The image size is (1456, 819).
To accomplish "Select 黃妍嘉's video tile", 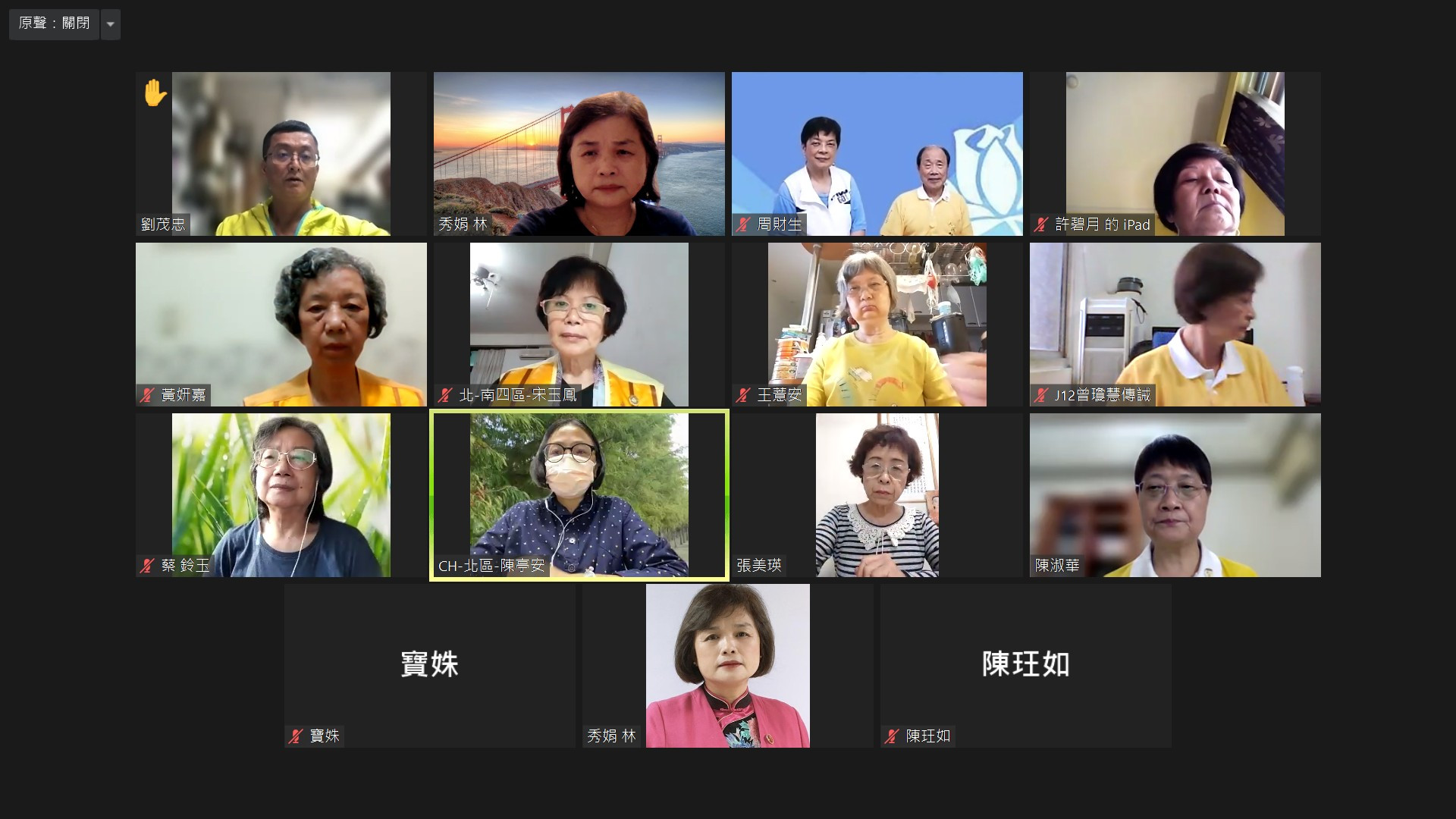I will [x=281, y=325].
